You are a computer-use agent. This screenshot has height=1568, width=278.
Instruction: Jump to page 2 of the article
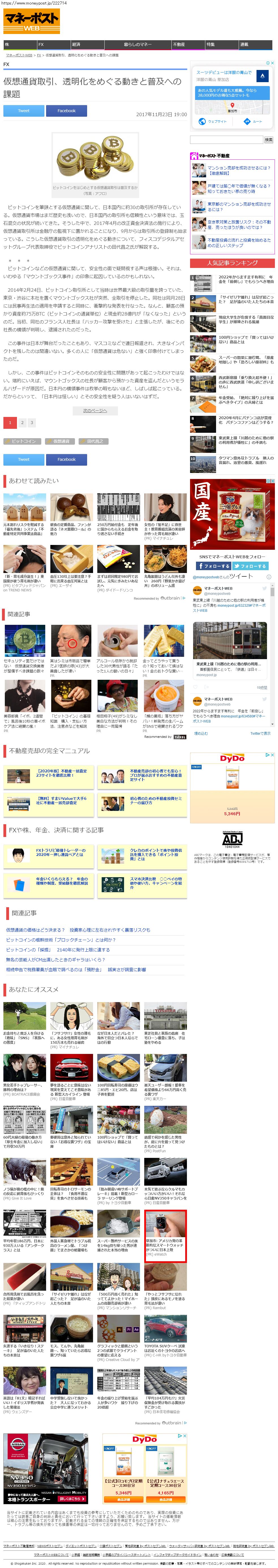click(22, 422)
